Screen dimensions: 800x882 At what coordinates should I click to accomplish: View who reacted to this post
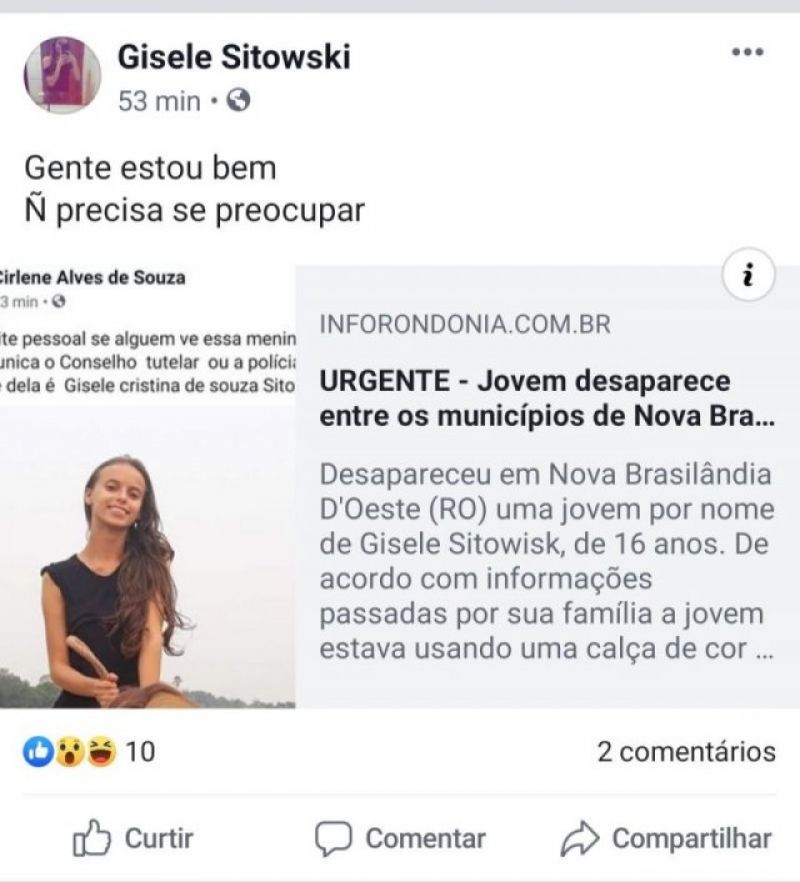click(88, 751)
